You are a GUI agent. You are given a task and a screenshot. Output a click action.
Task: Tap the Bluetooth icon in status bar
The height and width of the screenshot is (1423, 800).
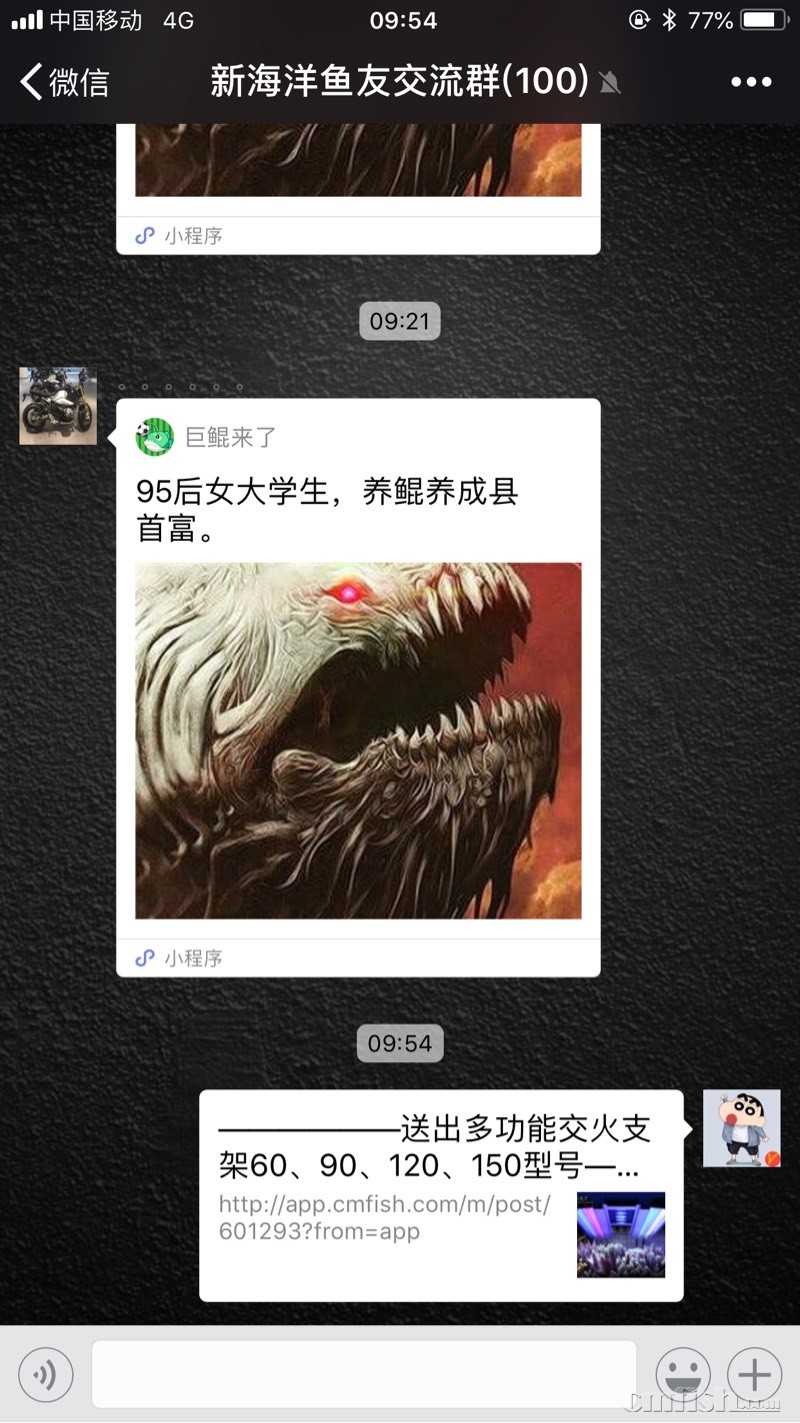[672, 17]
